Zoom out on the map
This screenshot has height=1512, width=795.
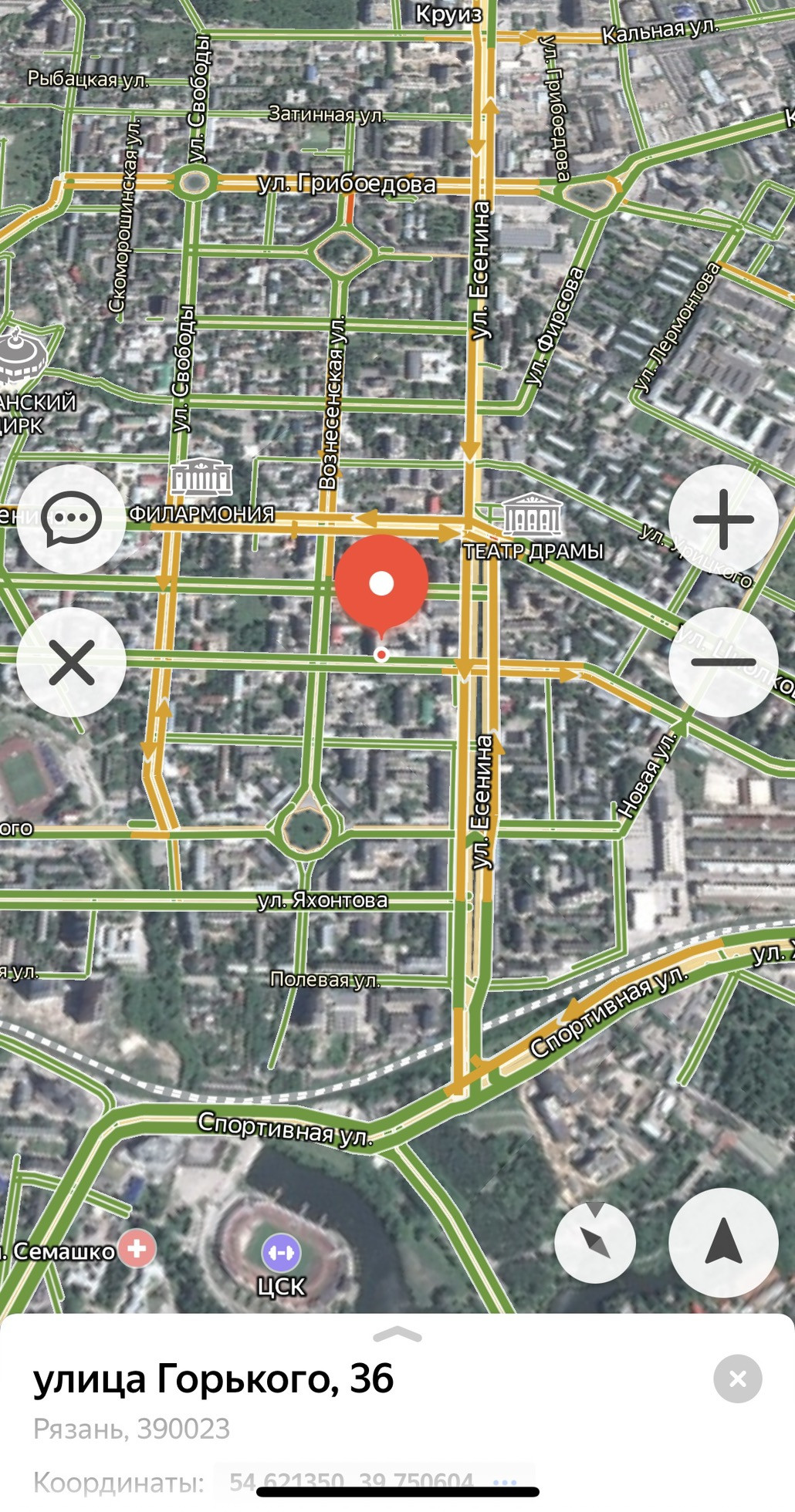pyautogui.click(x=723, y=662)
